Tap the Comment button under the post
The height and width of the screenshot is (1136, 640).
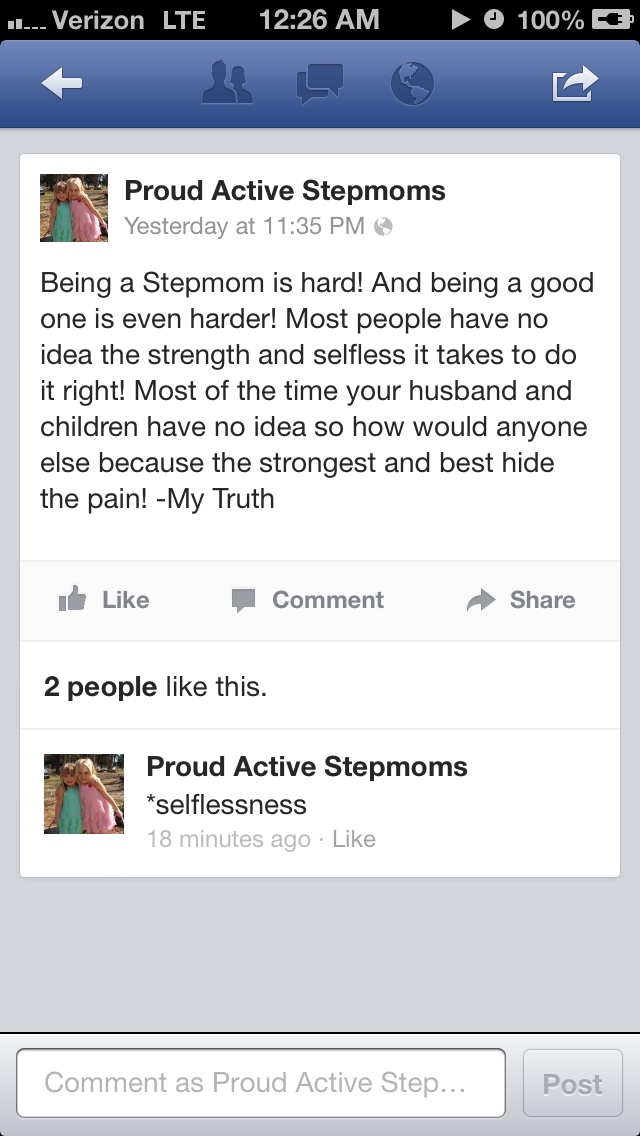(308, 600)
